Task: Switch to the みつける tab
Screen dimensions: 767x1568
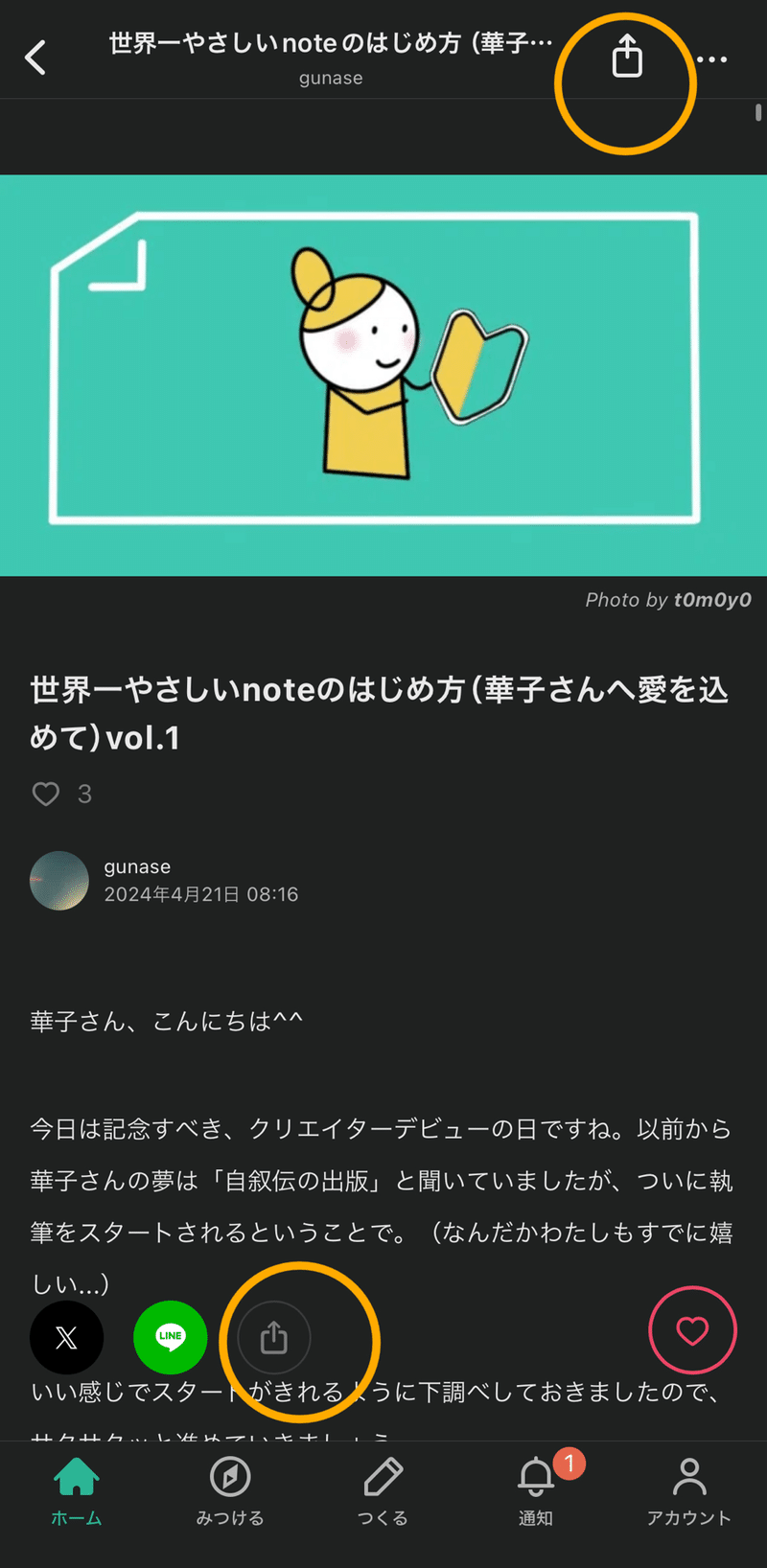Action: click(230, 1490)
